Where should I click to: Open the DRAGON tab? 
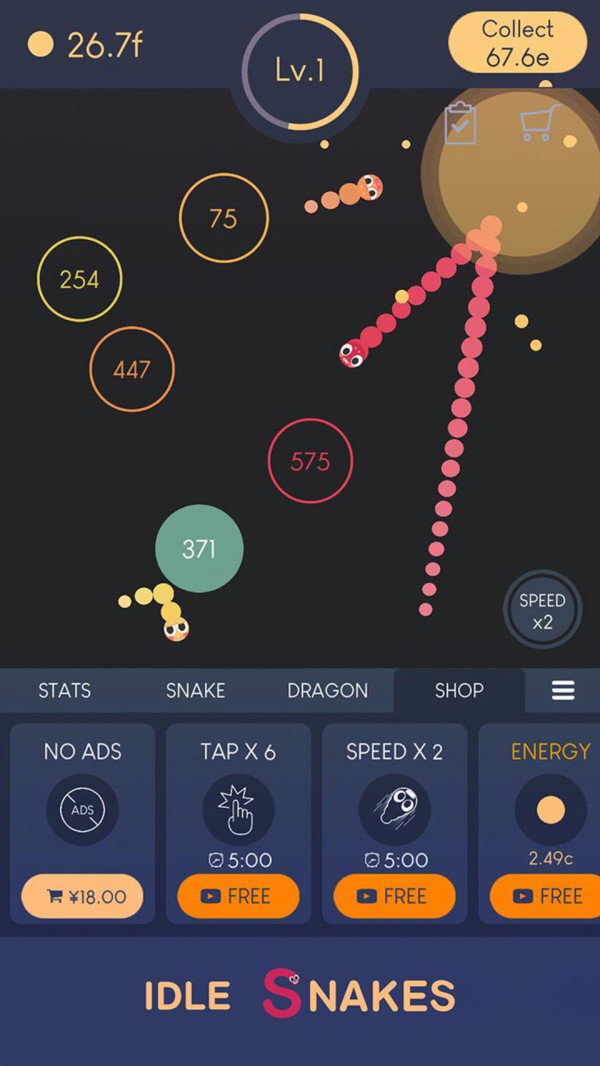point(327,690)
